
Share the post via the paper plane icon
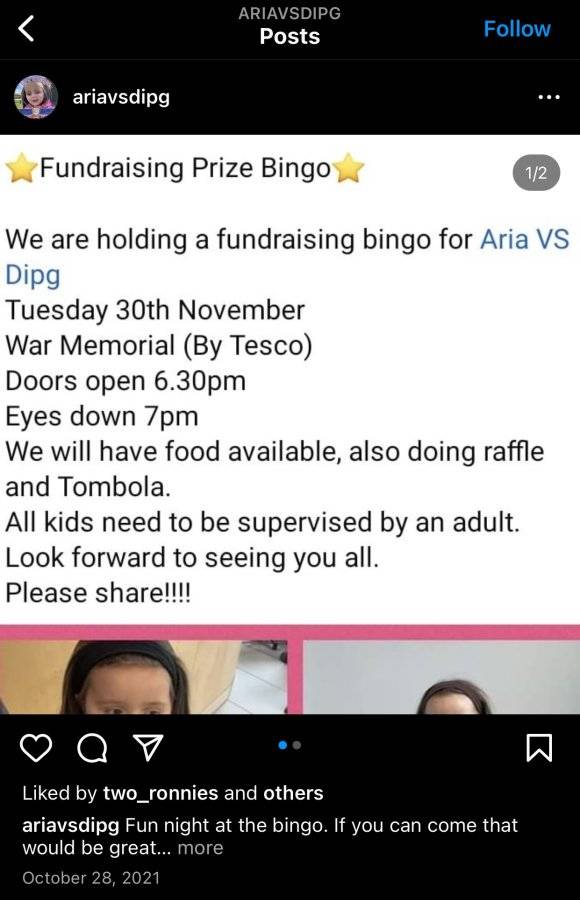(x=148, y=747)
